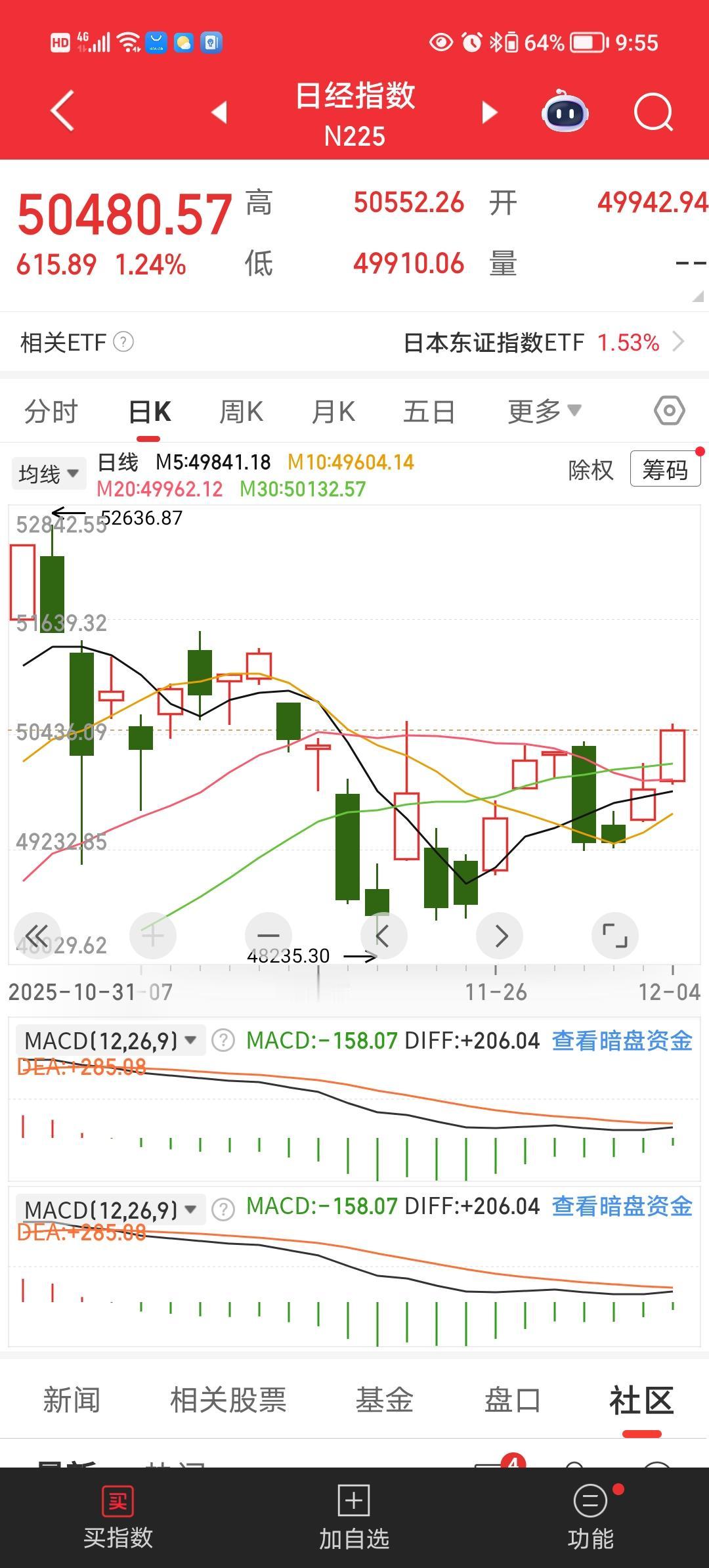Open the 均线 indicator dropdown
The height and width of the screenshot is (1568, 709).
[x=49, y=473]
